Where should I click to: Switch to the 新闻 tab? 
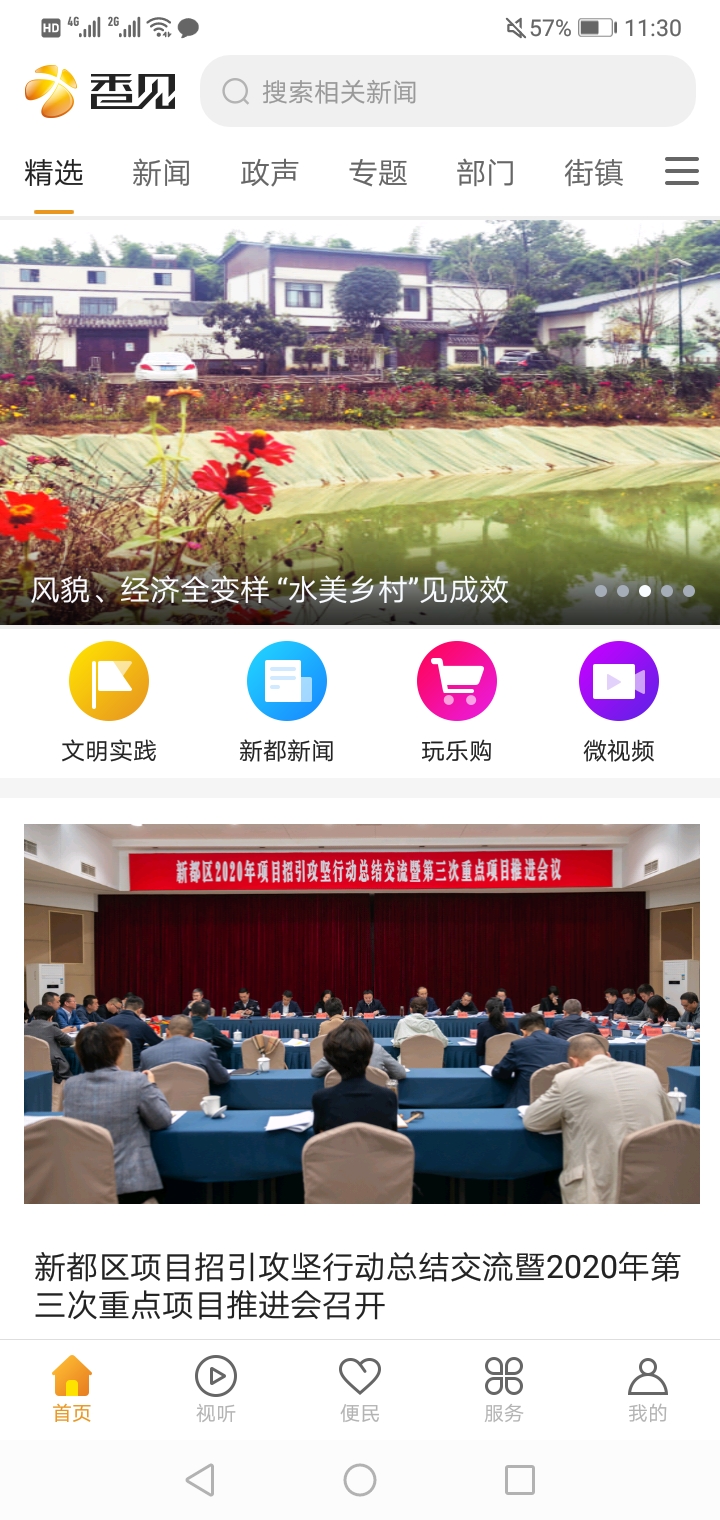(x=161, y=173)
